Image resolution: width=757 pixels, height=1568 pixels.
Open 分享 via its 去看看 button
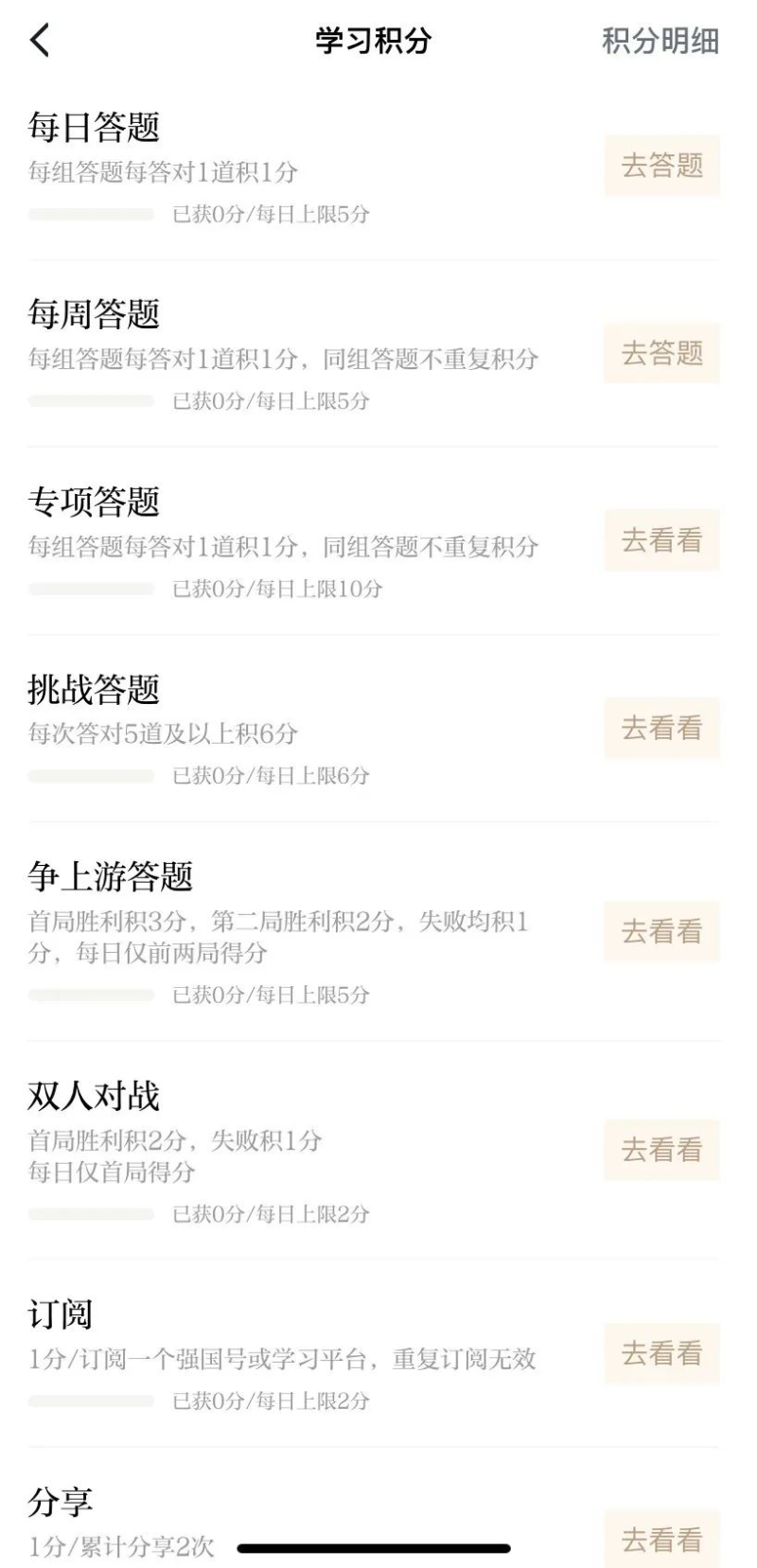point(661,1540)
